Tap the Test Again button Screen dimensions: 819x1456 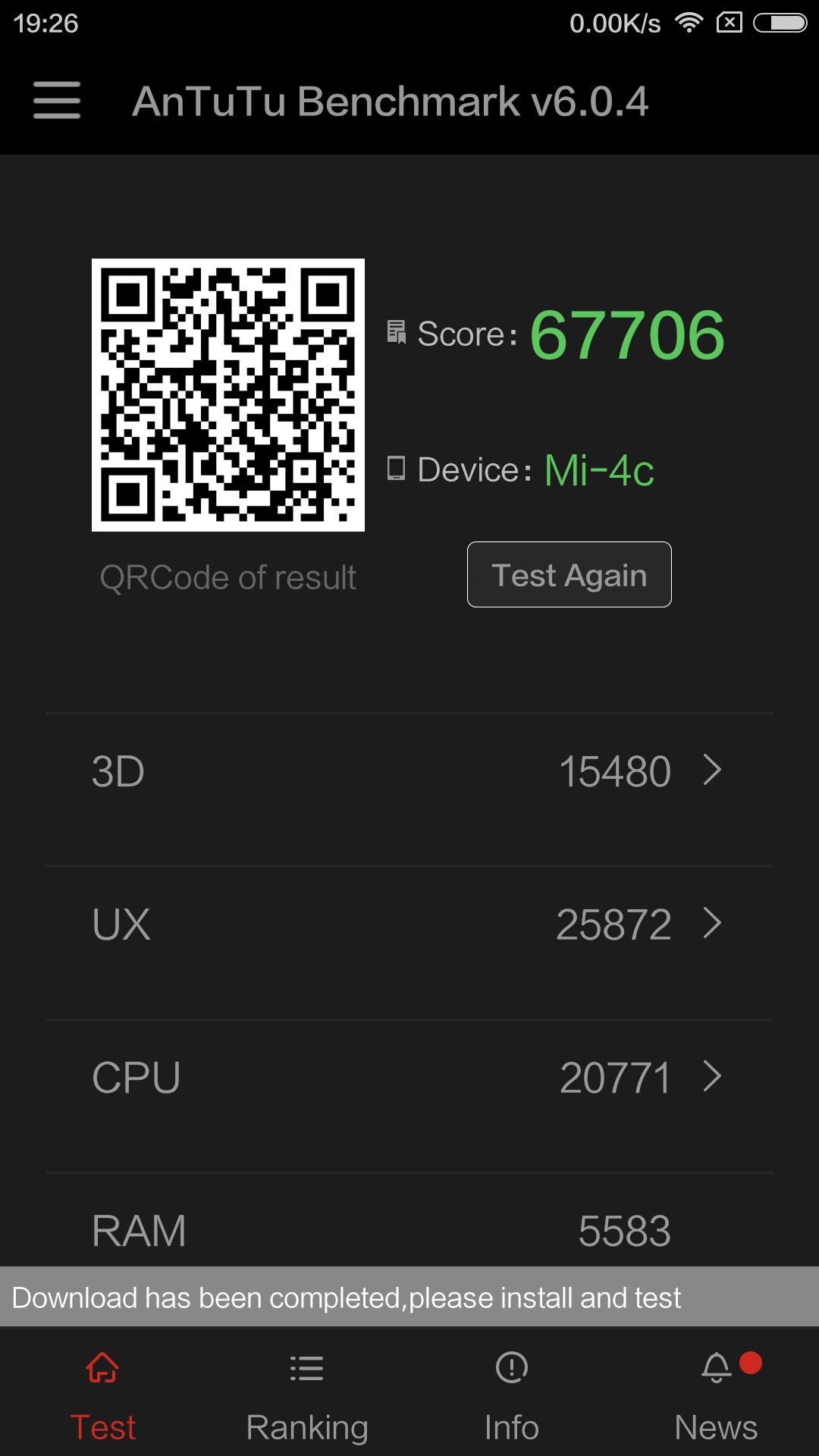pos(569,575)
